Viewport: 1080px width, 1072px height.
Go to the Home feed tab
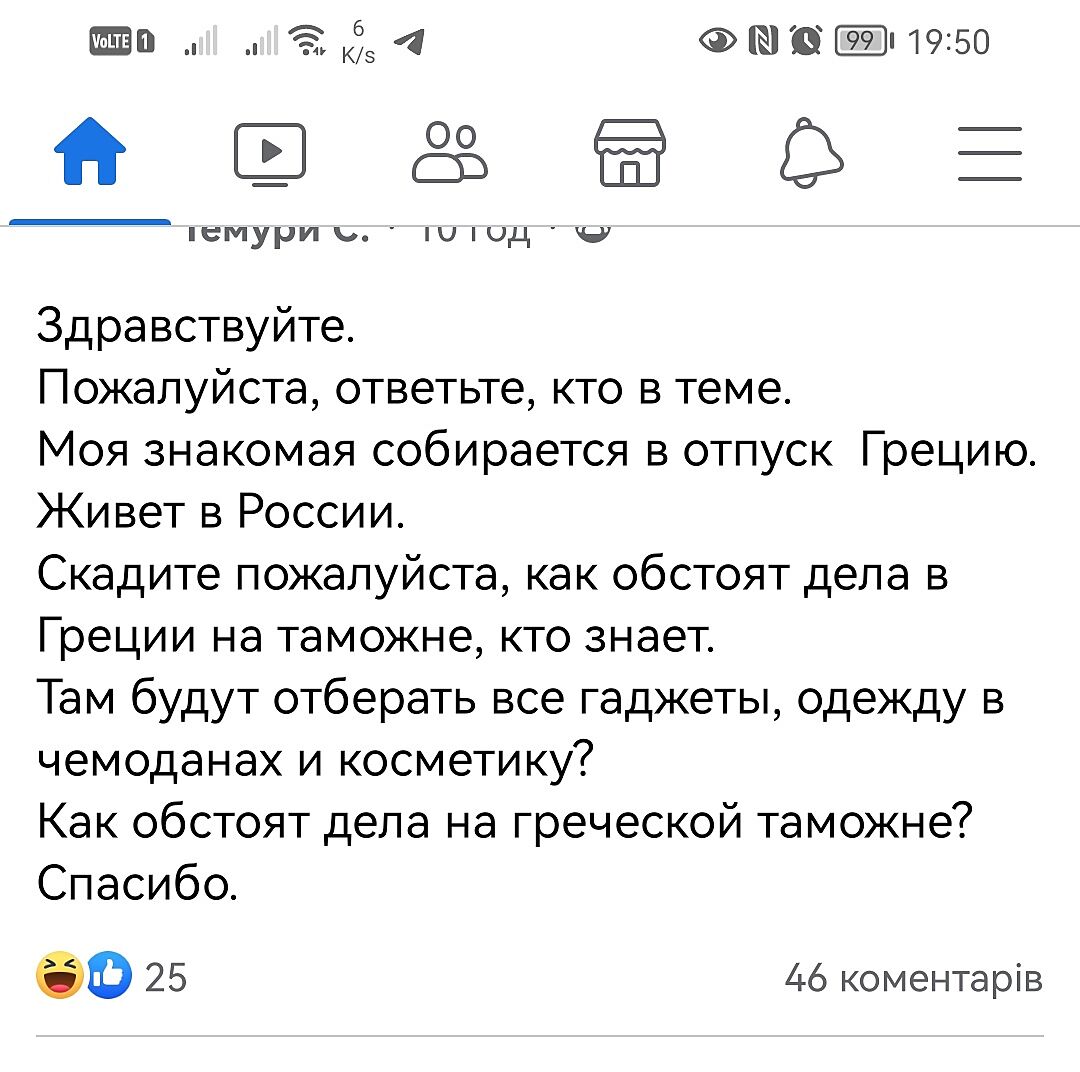click(89, 152)
